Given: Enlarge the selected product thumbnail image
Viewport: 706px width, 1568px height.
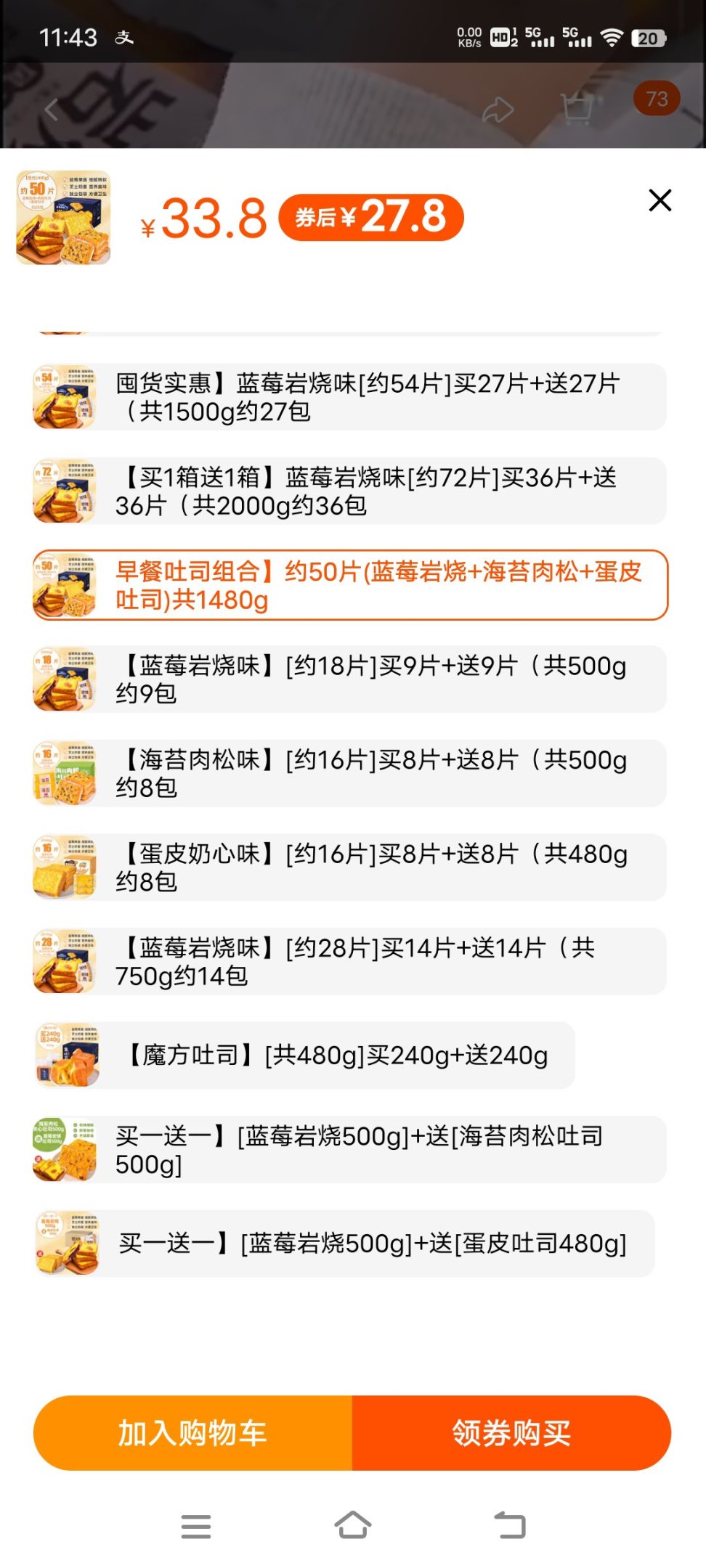Looking at the screenshot, I should coord(64,218).
